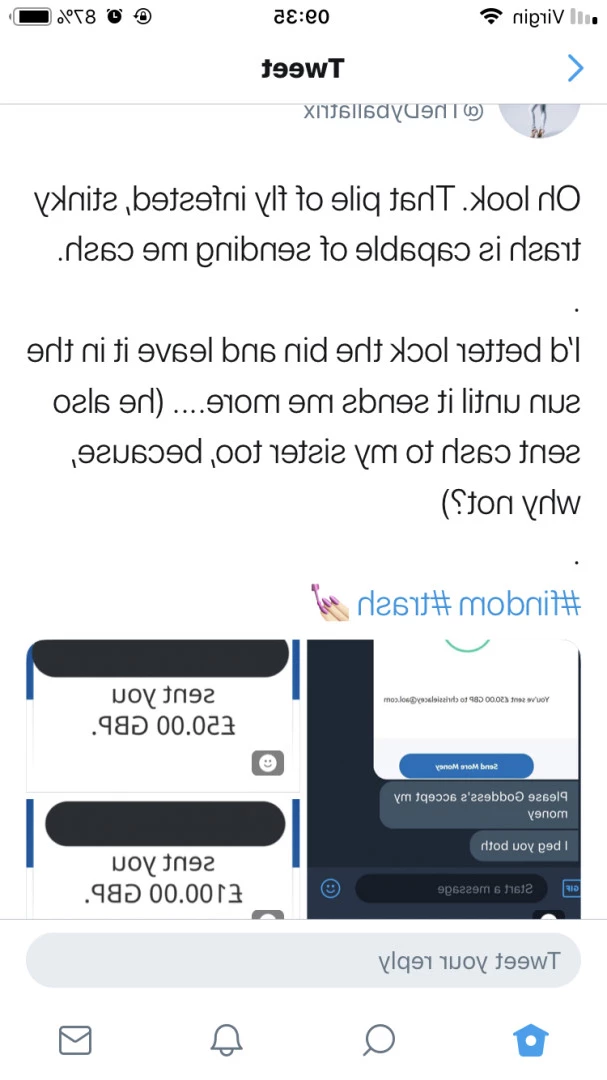Open the attached £100.00 GBP payment image
This screenshot has width=607, height=1080.
163,858
